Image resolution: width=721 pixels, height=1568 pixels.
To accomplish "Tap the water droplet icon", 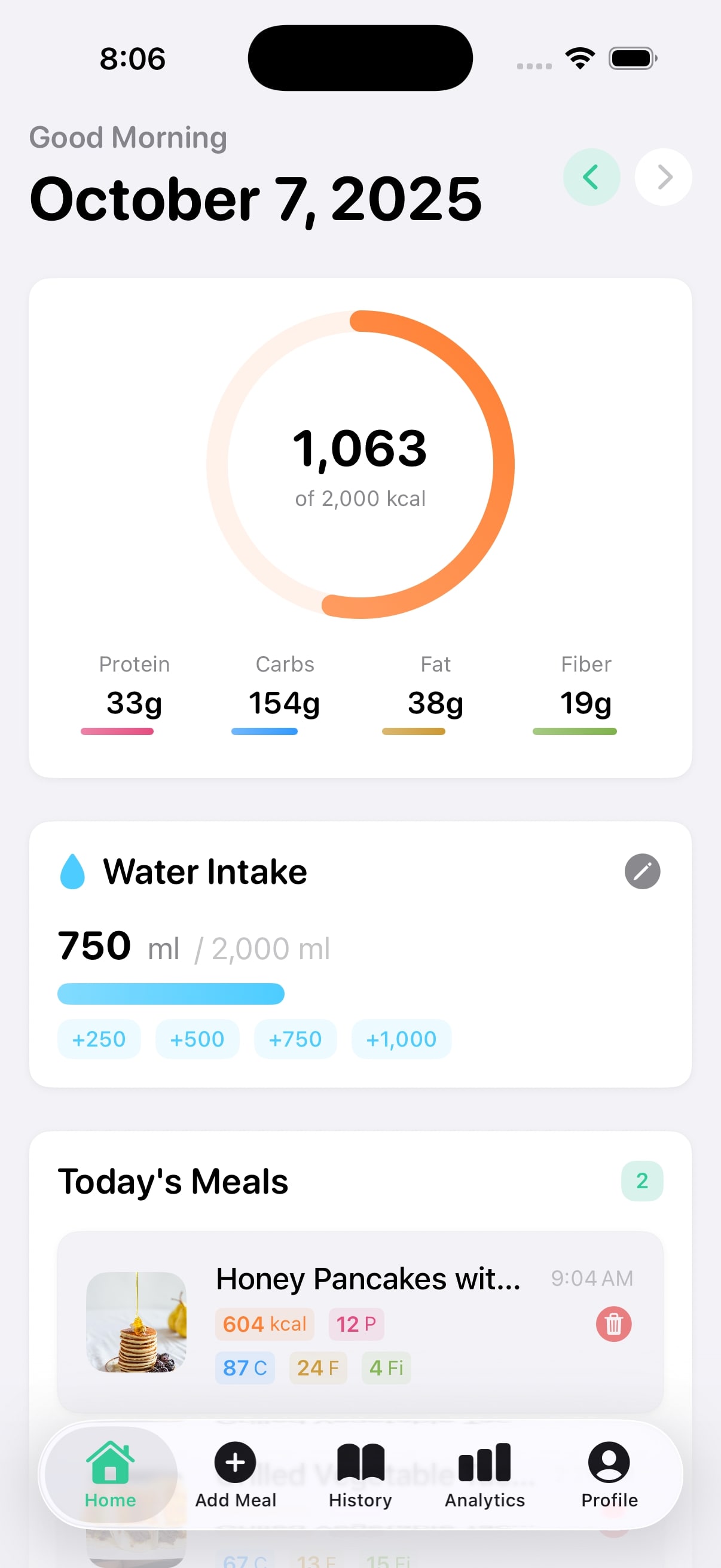I will point(72,871).
